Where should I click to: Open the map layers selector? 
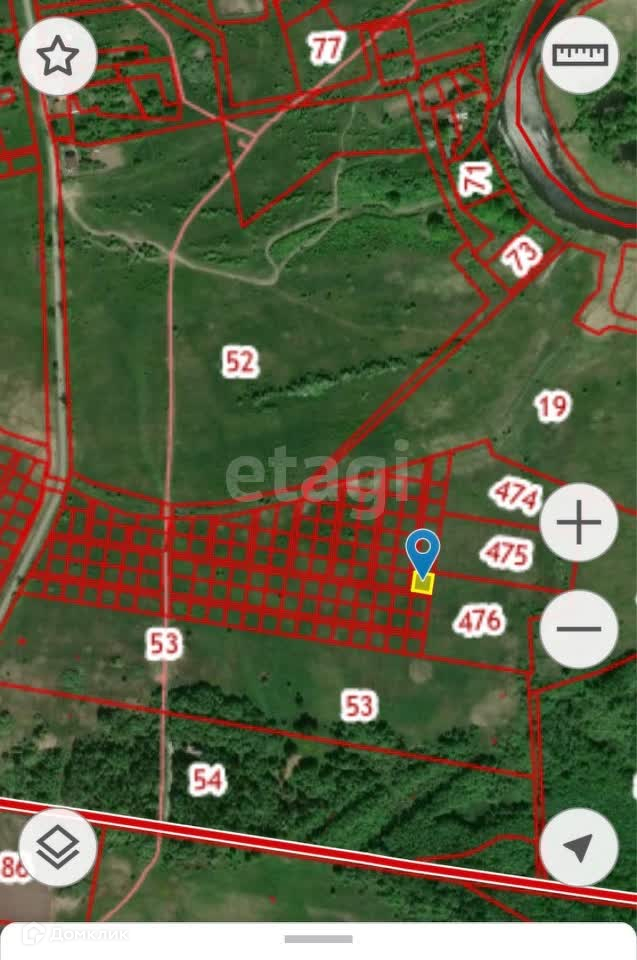(x=58, y=848)
